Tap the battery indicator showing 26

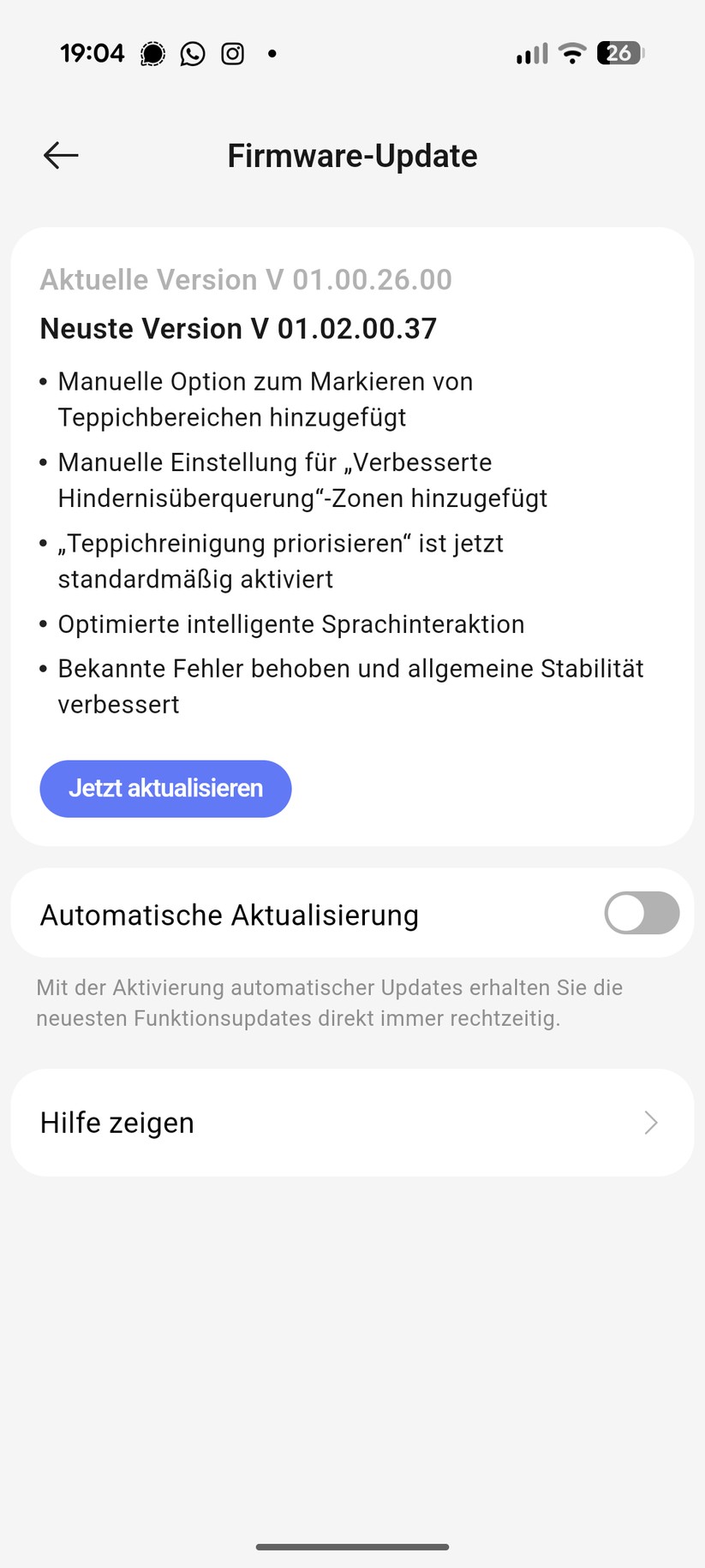coord(618,53)
